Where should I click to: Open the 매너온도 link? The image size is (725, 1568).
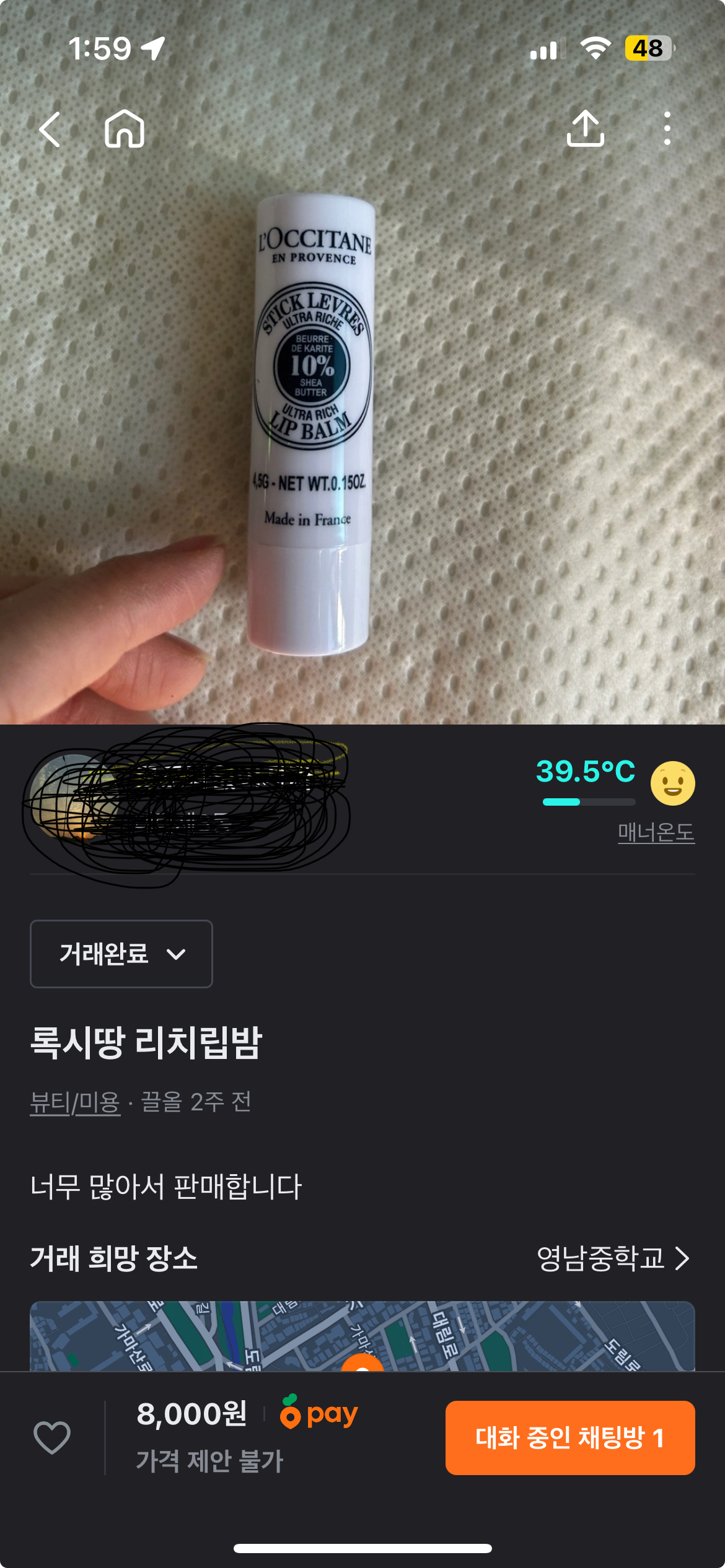tap(656, 832)
